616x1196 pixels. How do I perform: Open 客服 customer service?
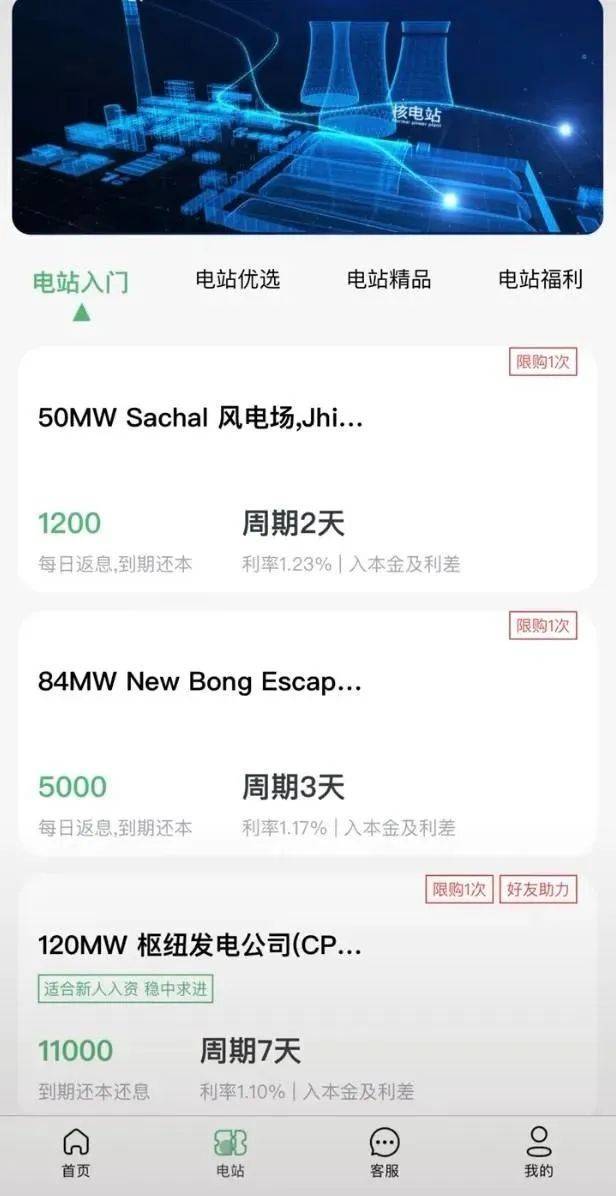384,1152
